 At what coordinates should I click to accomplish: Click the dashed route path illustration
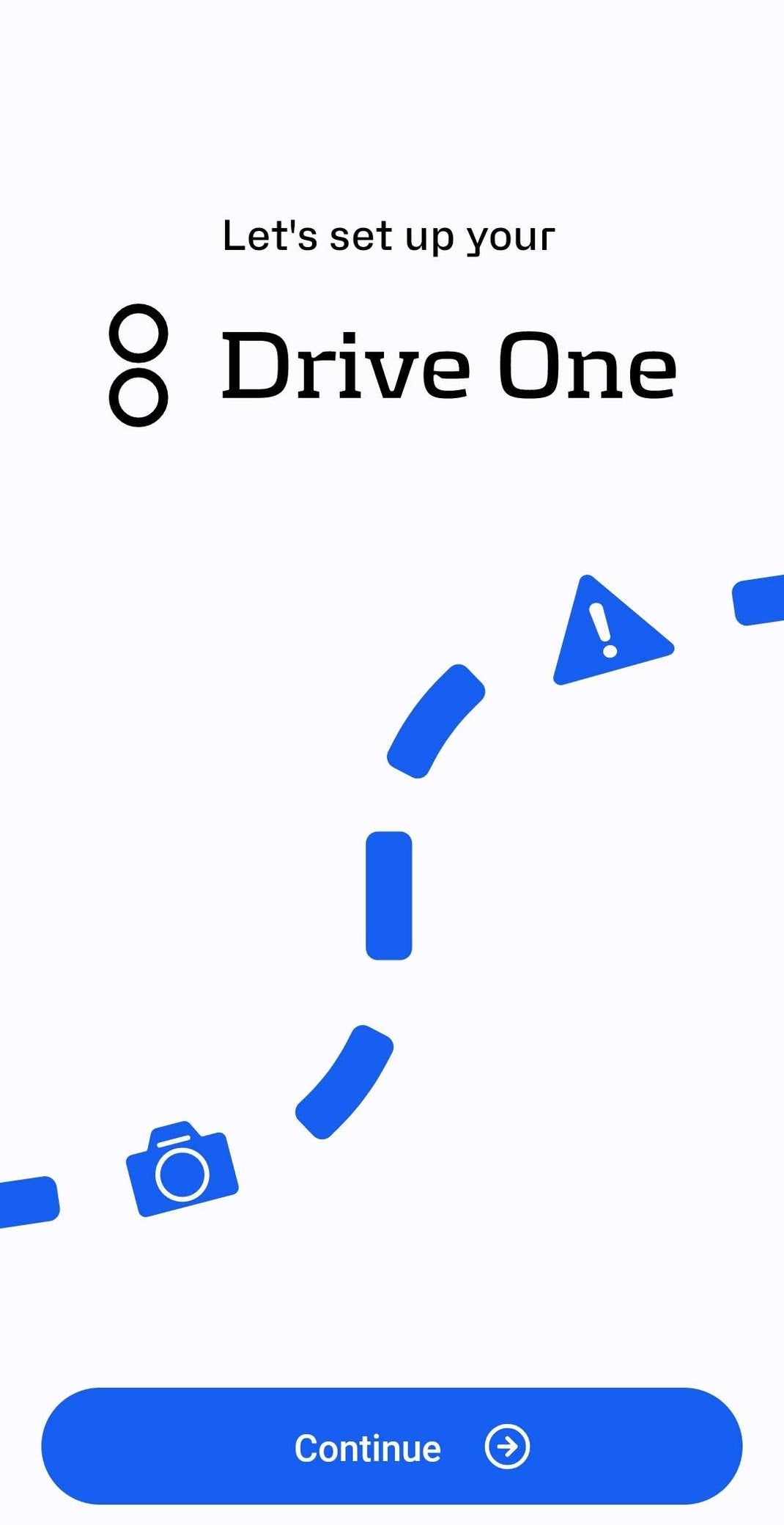coord(391,896)
